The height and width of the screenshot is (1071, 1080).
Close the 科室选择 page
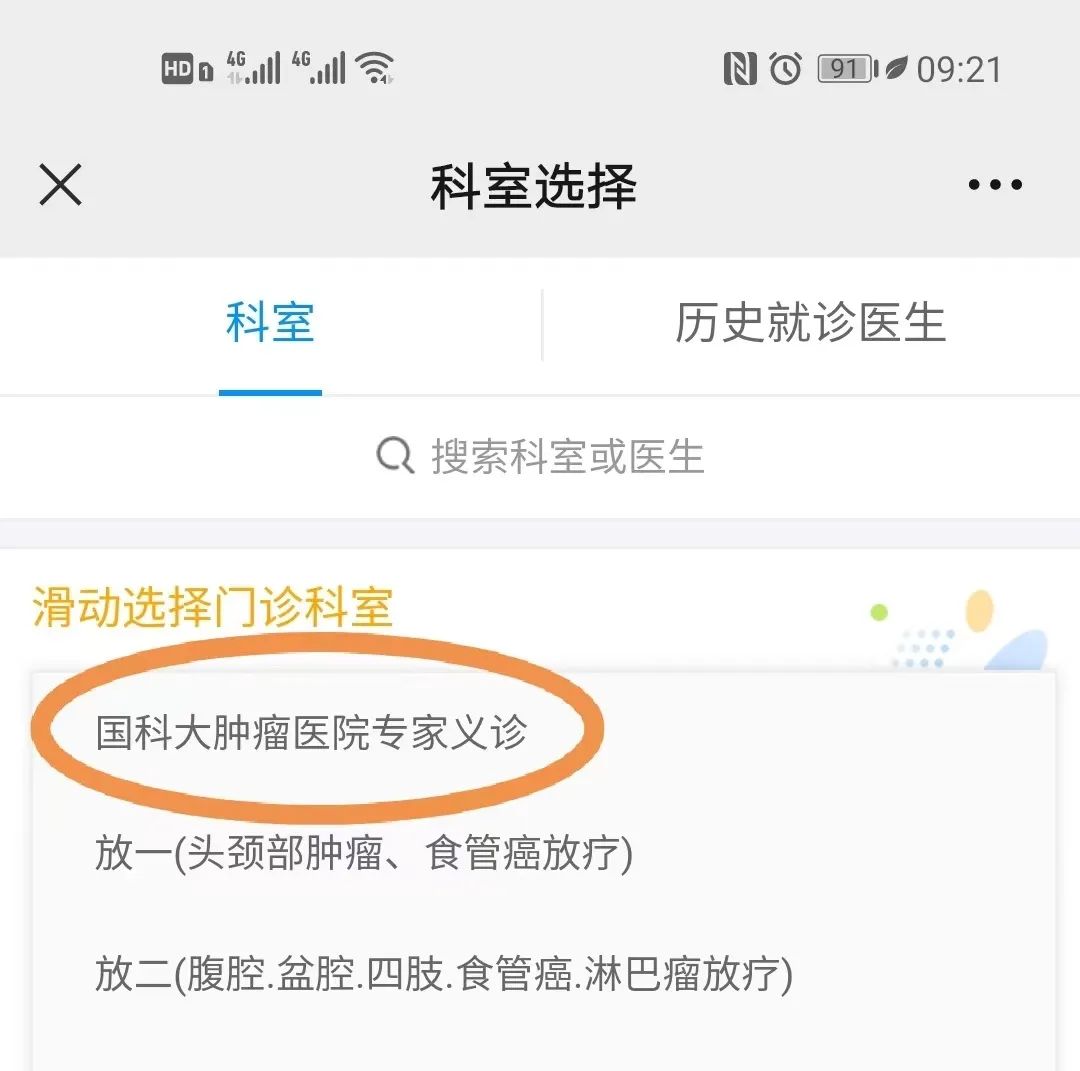60,186
